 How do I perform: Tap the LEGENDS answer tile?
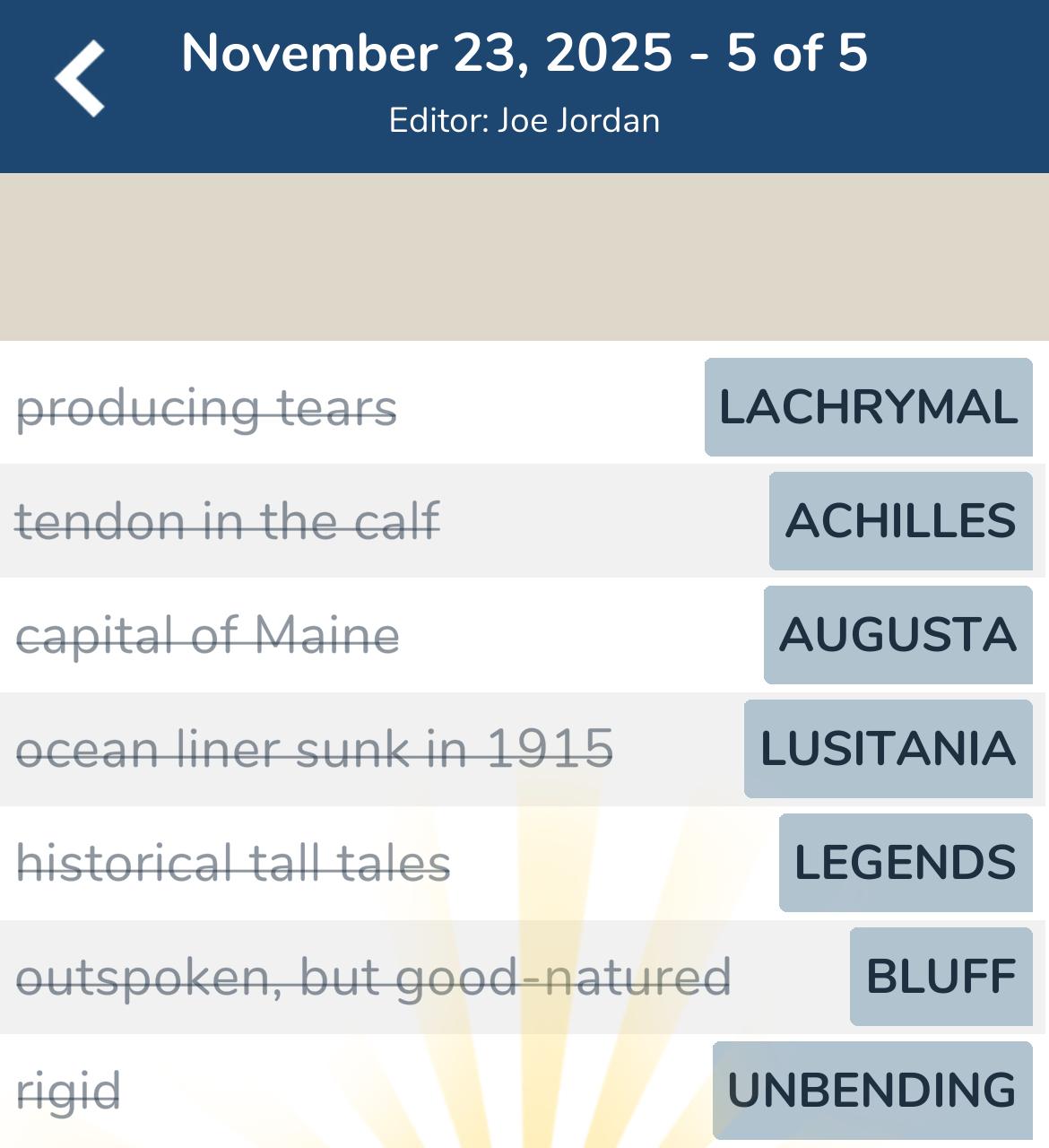tap(904, 863)
